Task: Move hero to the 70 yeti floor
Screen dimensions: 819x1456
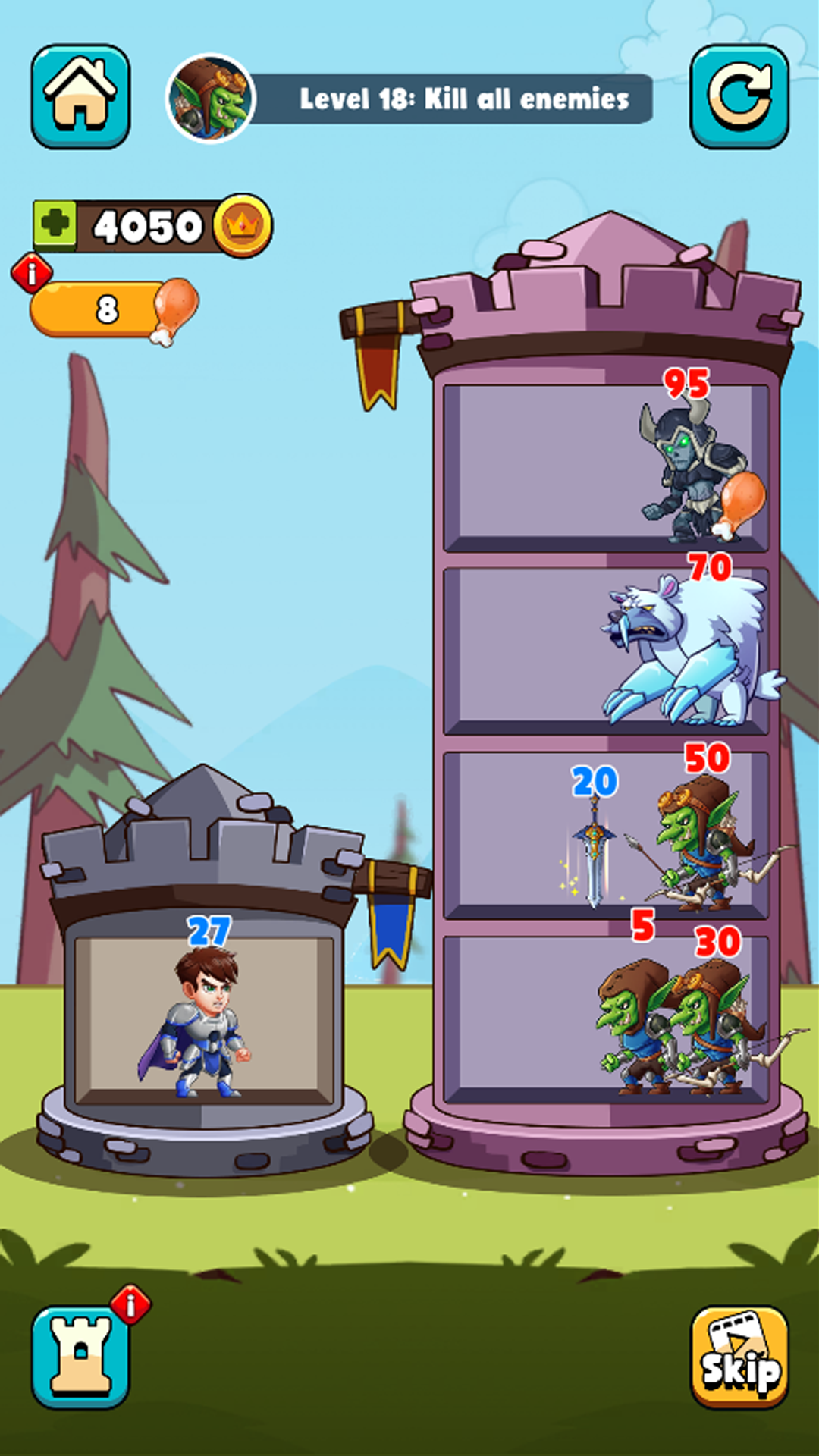Action: coord(605,651)
